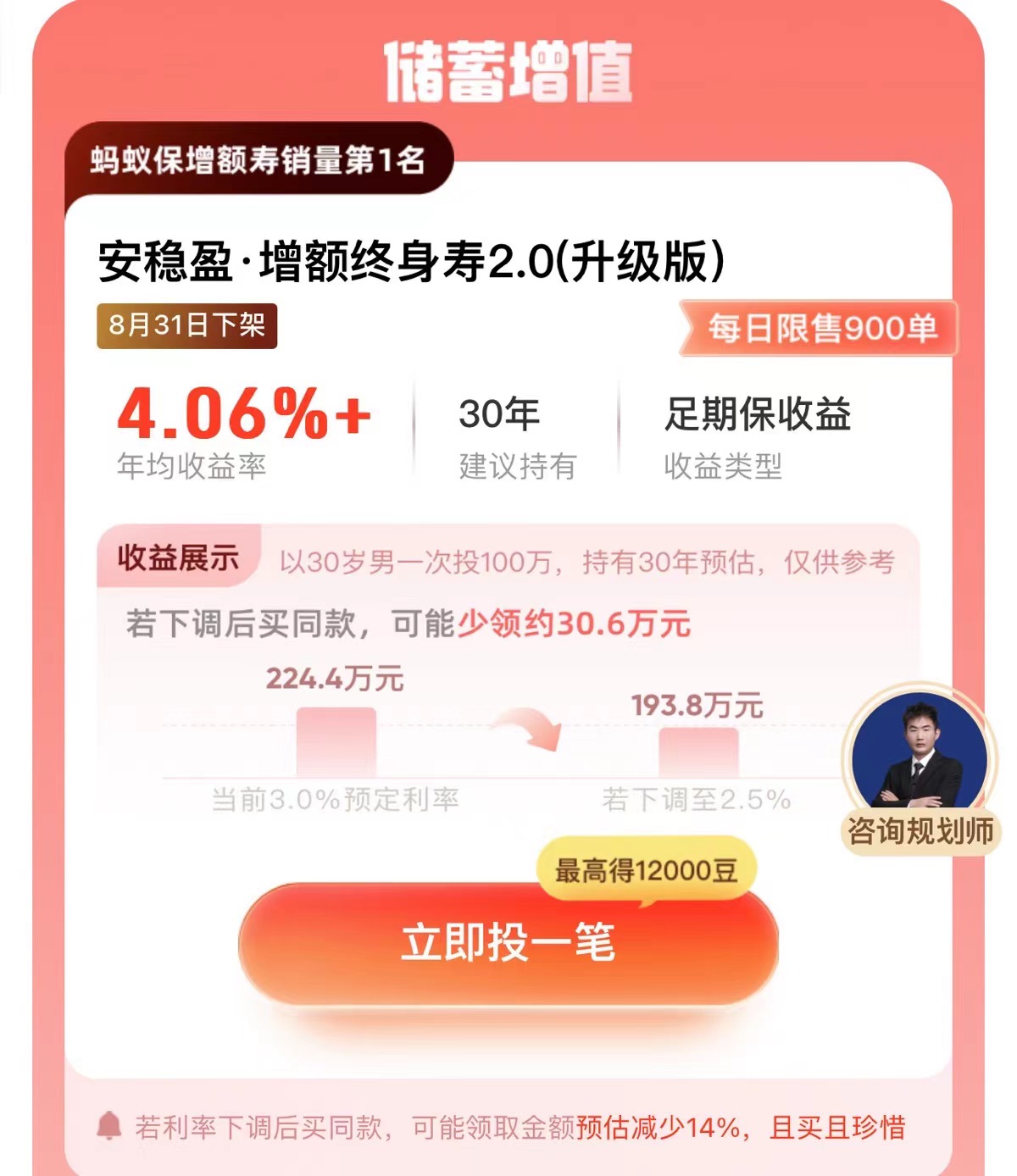Tap the 立即投一笔 button

[x=508, y=944]
